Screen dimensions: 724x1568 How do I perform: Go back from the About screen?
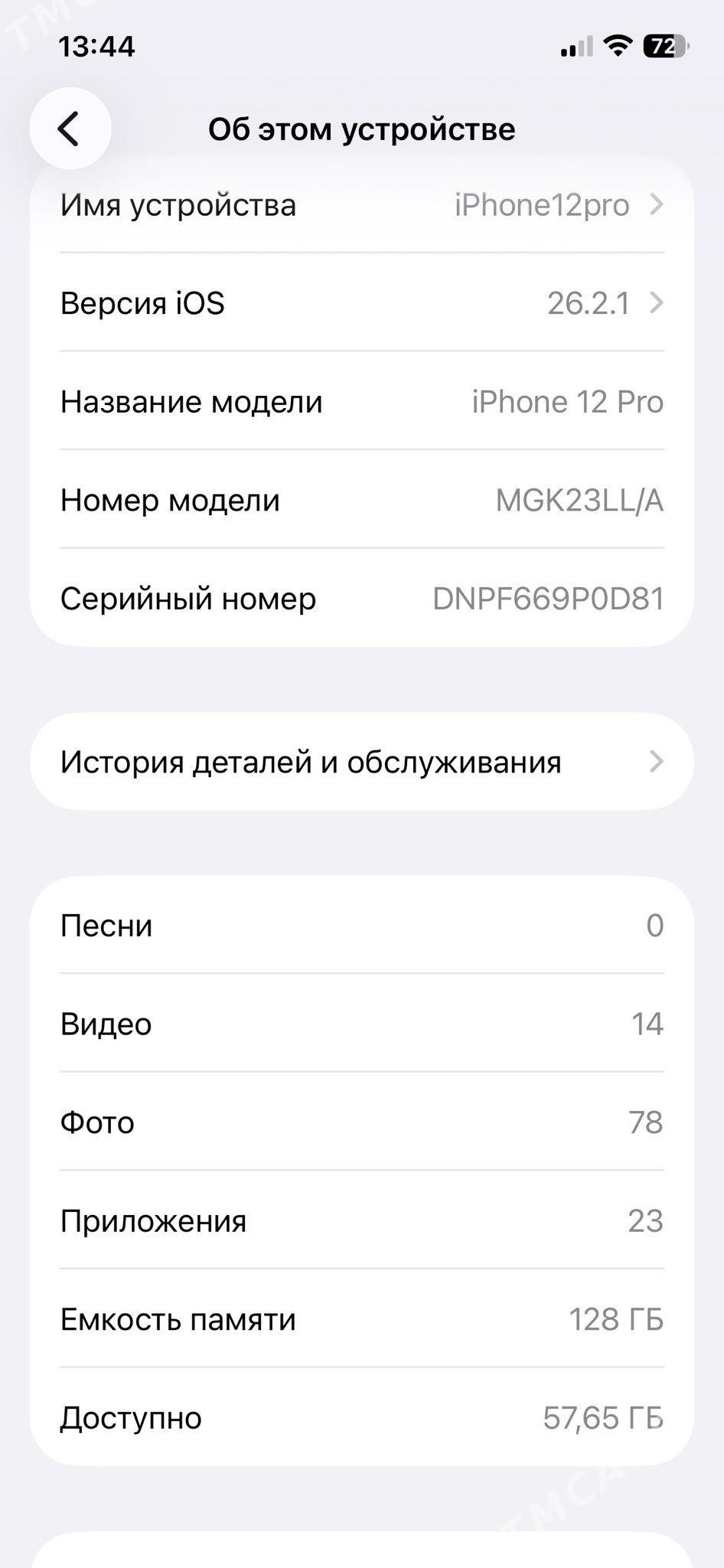[x=70, y=129]
